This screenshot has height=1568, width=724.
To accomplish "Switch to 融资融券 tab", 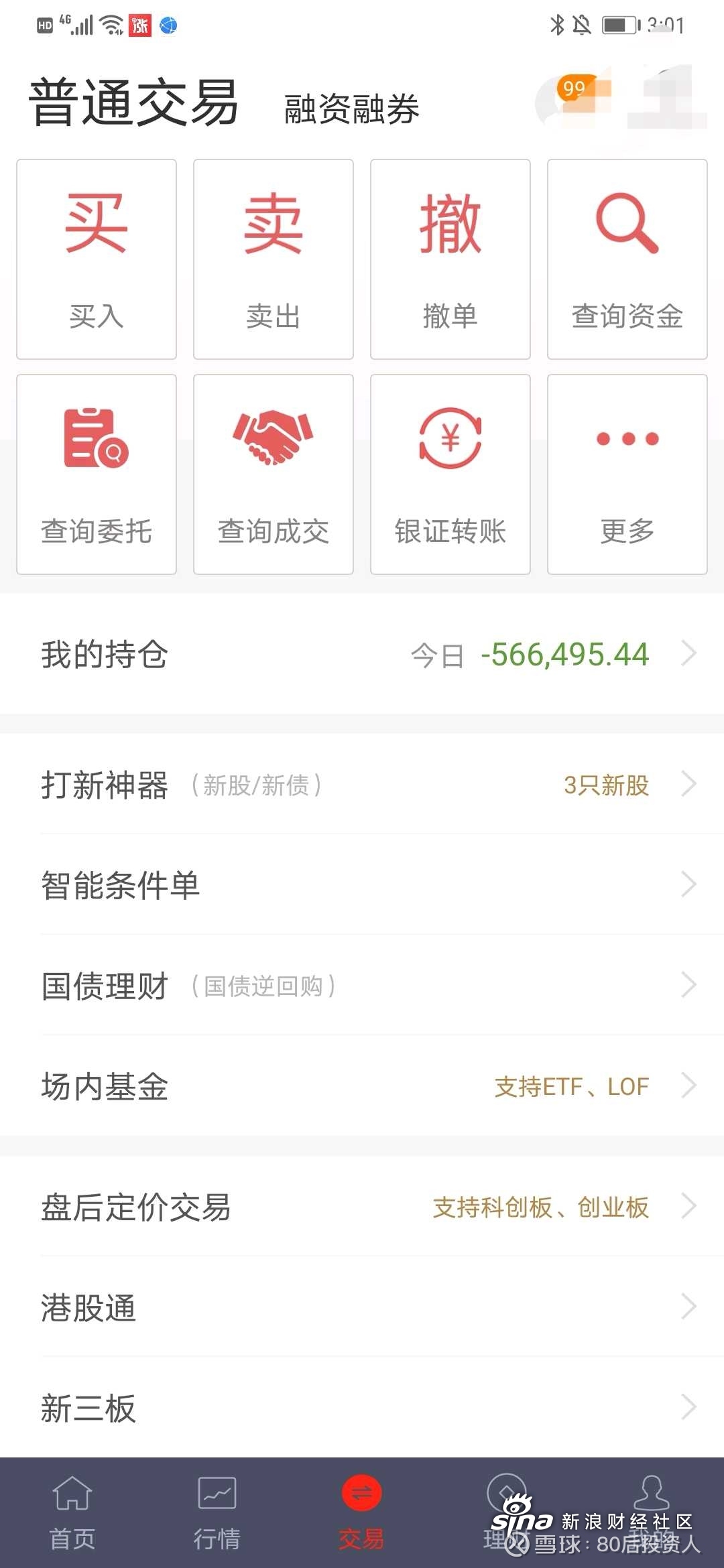I will [352, 109].
